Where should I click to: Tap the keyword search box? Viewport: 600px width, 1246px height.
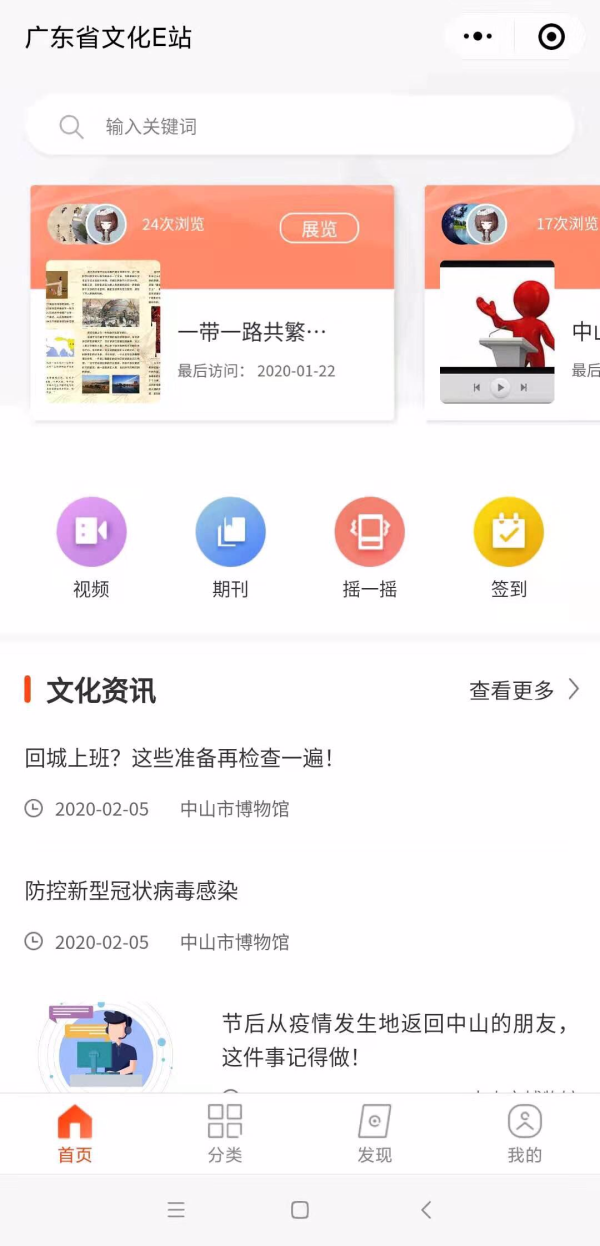point(300,127)
